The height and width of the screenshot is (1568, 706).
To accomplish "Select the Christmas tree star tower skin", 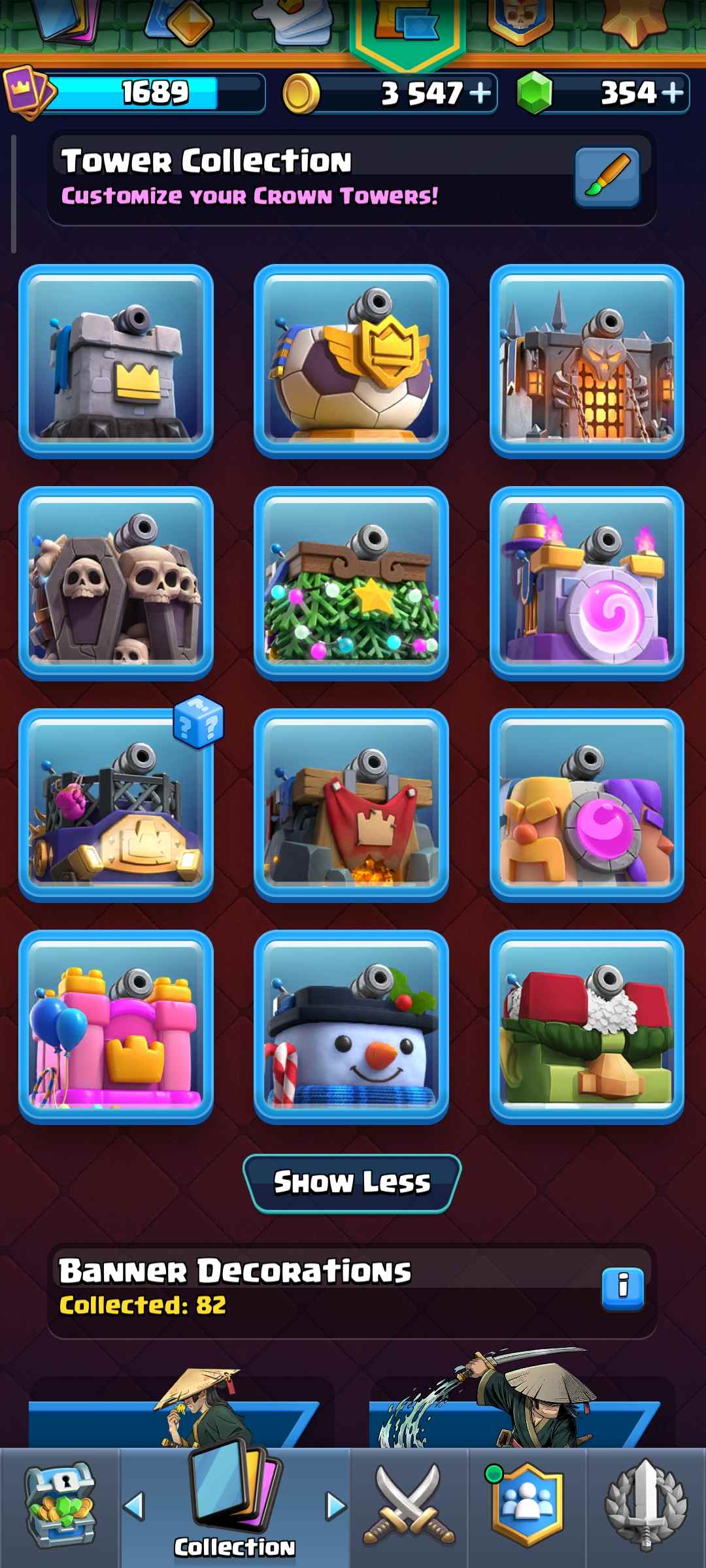I will coord(351,583).
